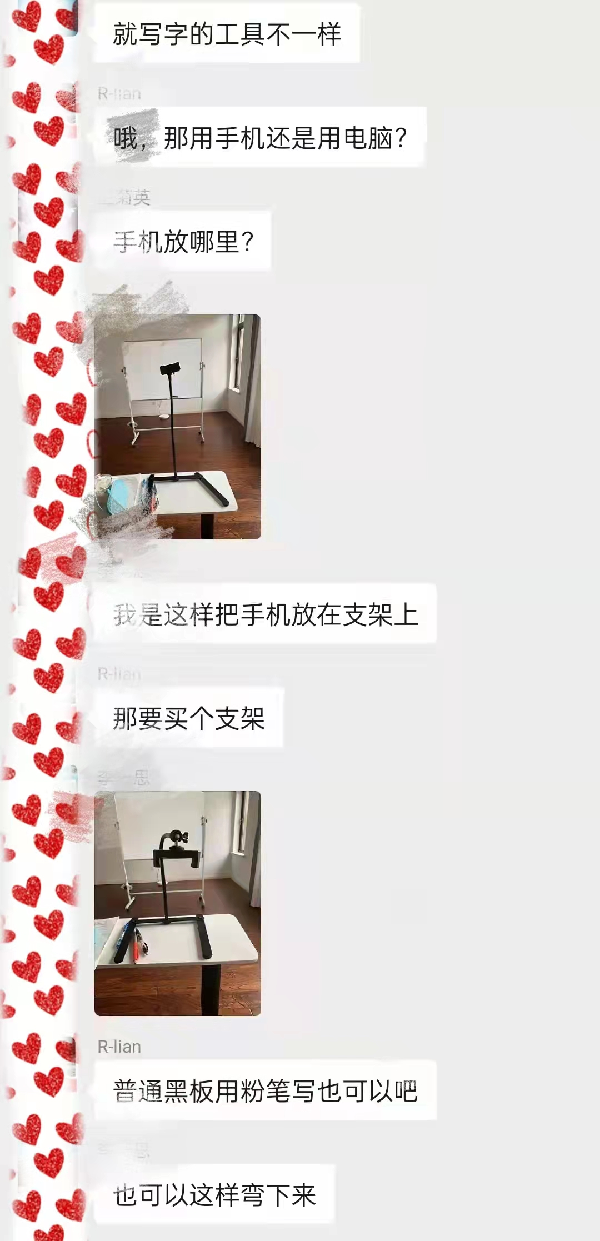This screenshot has height=1241, width=600.
Task: Open the photo below the message 那要买个支架
Action: click(x=178, y=903)
